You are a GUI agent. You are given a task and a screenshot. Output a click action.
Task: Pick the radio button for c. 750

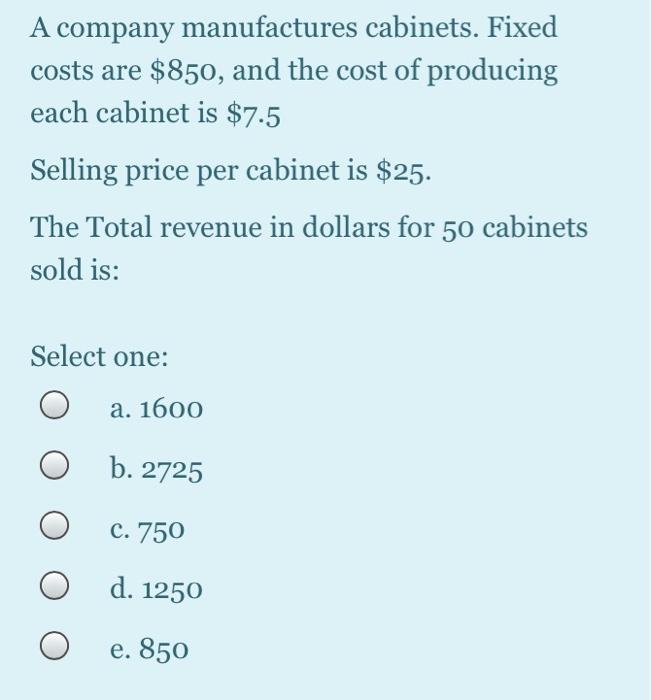click(55, 528)
